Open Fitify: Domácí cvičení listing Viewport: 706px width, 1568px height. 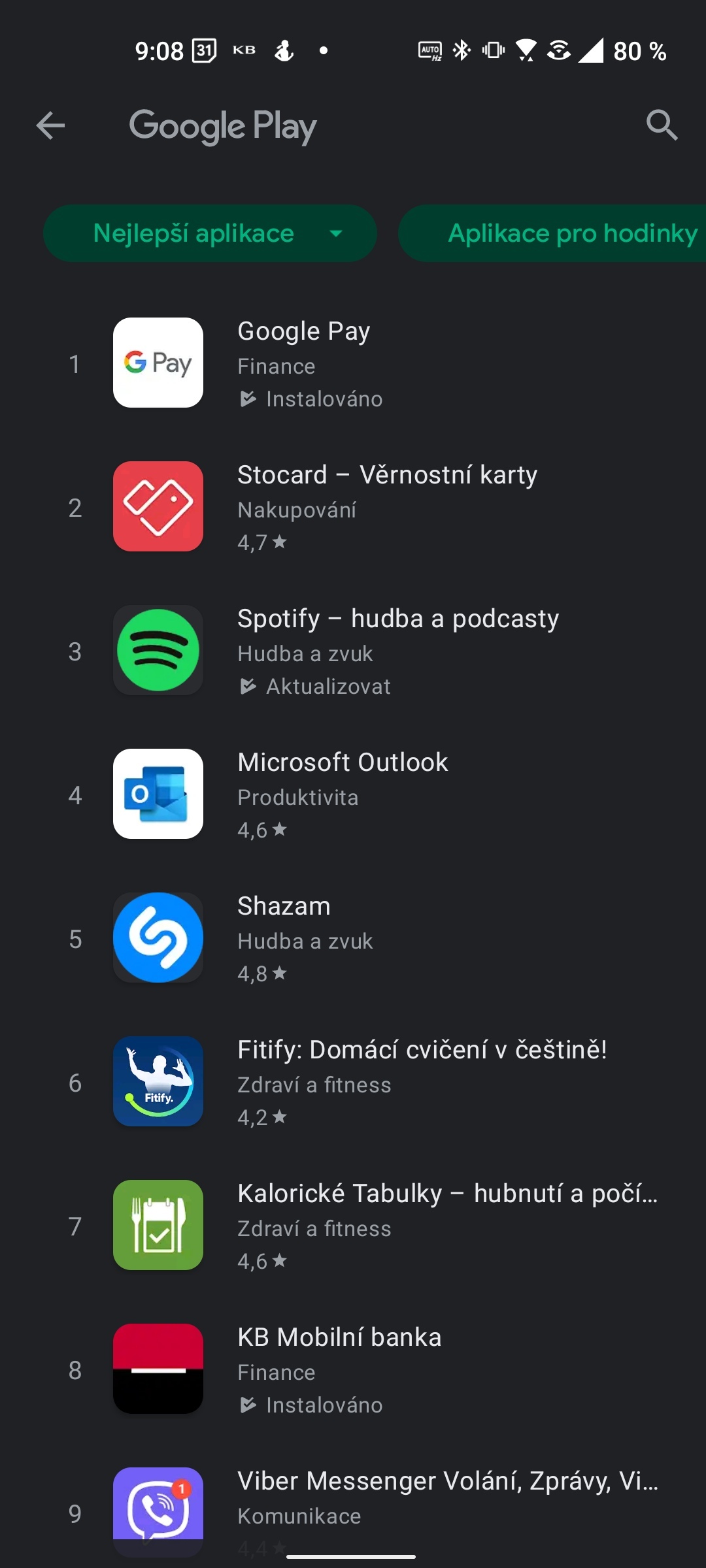point(353,1082)
